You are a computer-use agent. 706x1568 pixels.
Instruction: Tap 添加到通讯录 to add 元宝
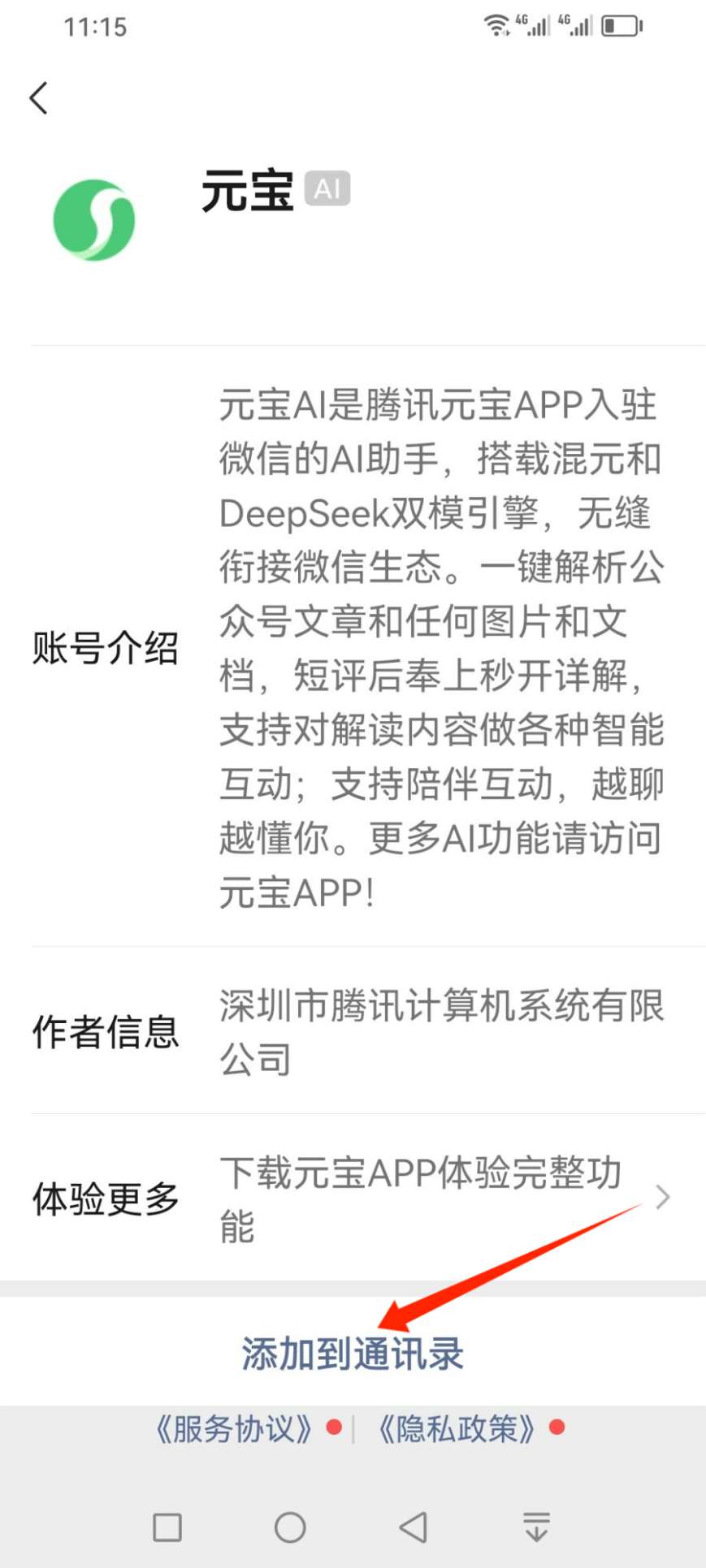pos(353,1354)
